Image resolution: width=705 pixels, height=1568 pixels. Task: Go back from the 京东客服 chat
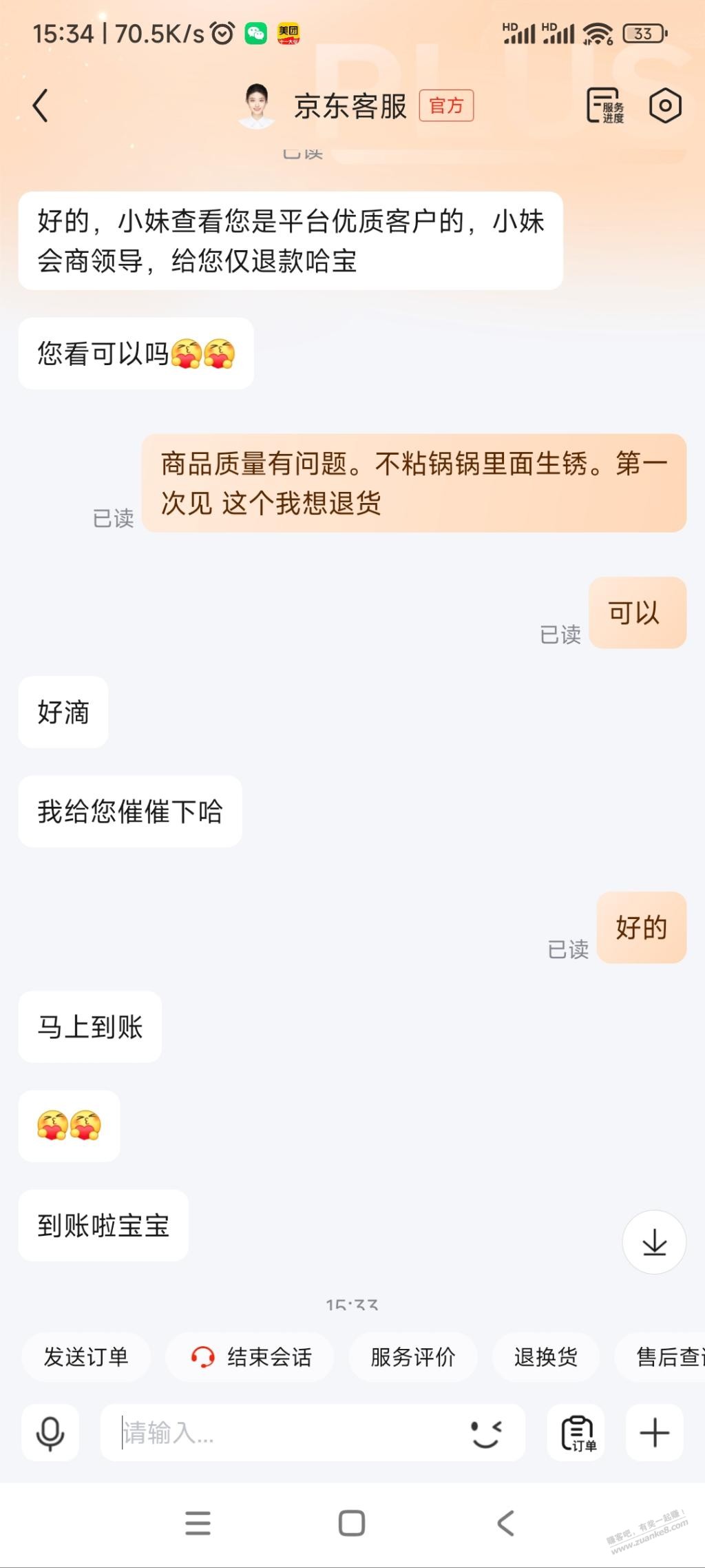point(41,106)
